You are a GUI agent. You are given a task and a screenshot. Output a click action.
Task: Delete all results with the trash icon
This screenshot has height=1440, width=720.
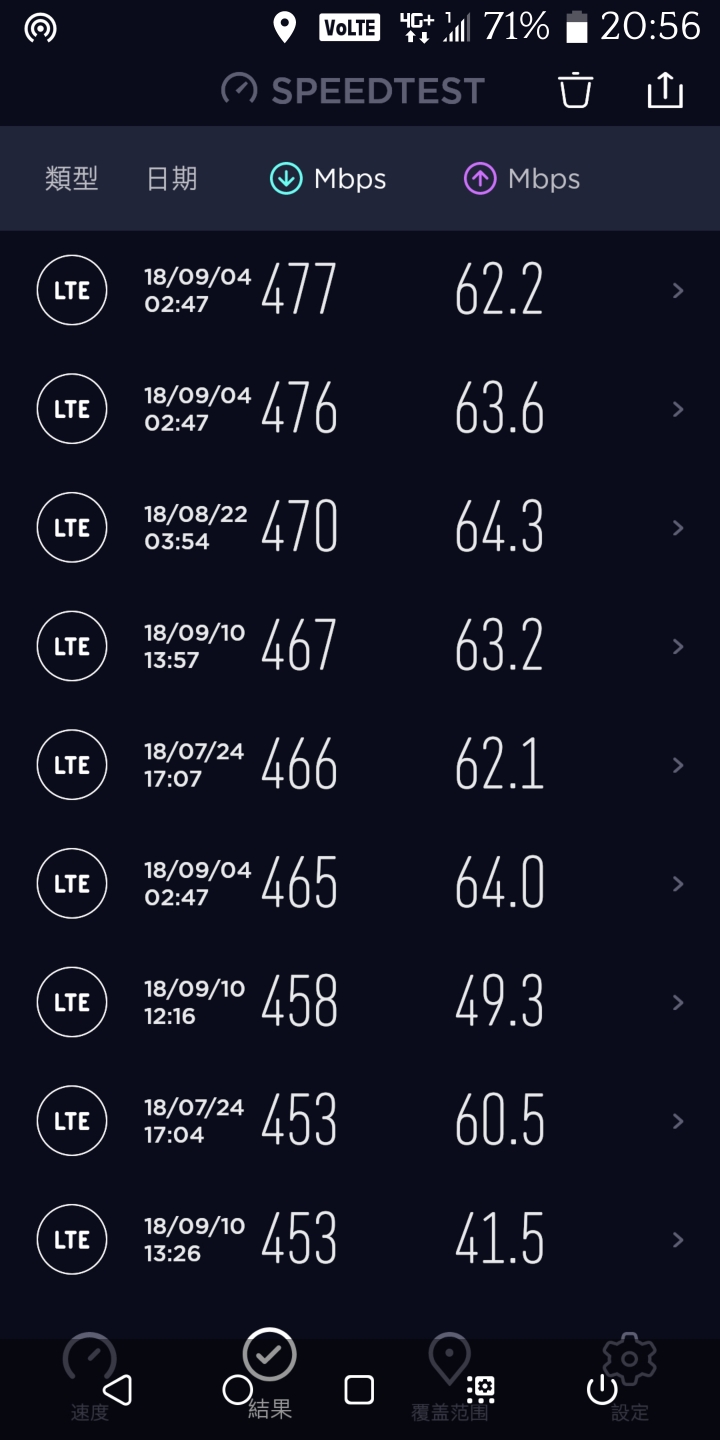point(575,90)
